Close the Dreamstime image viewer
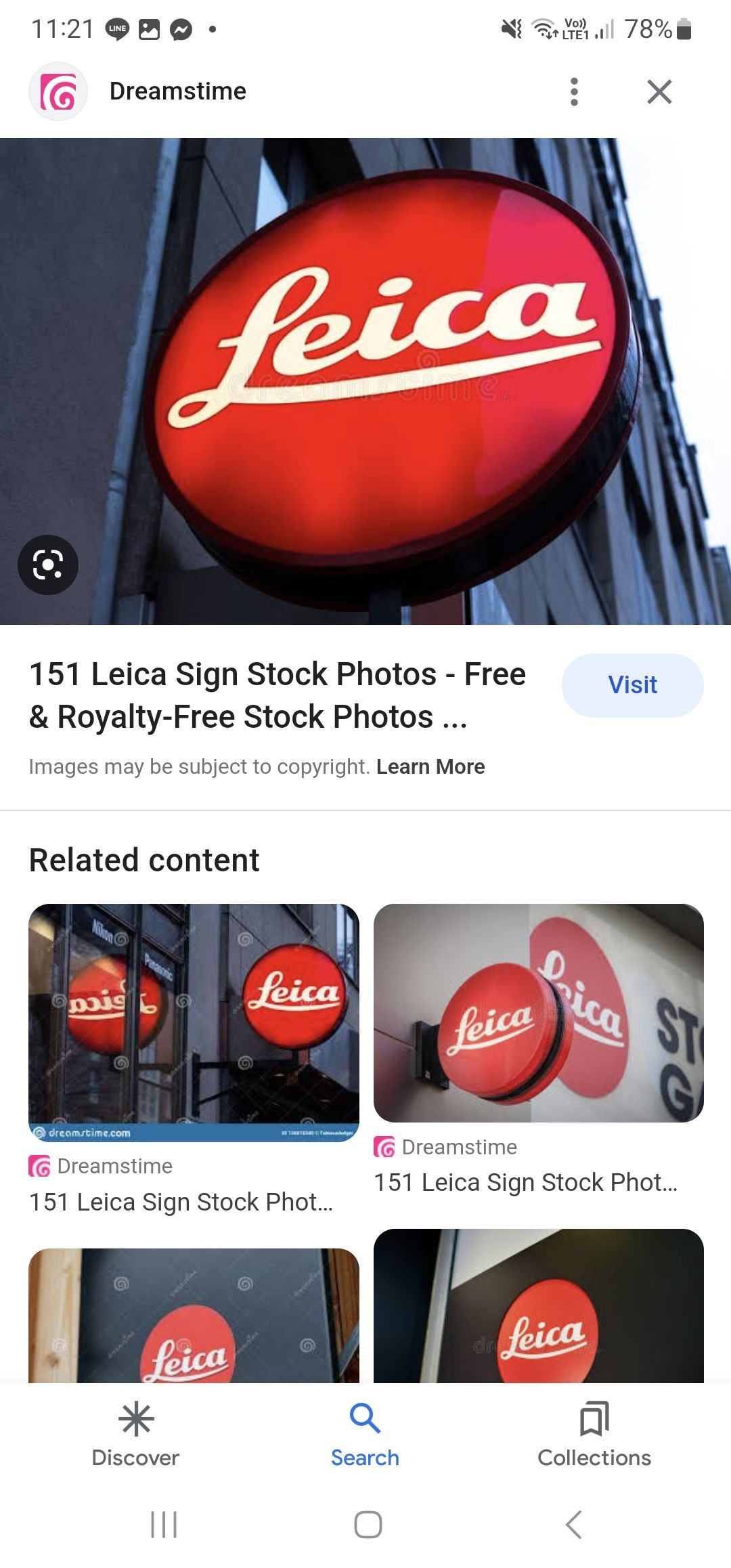 (659, 91)
